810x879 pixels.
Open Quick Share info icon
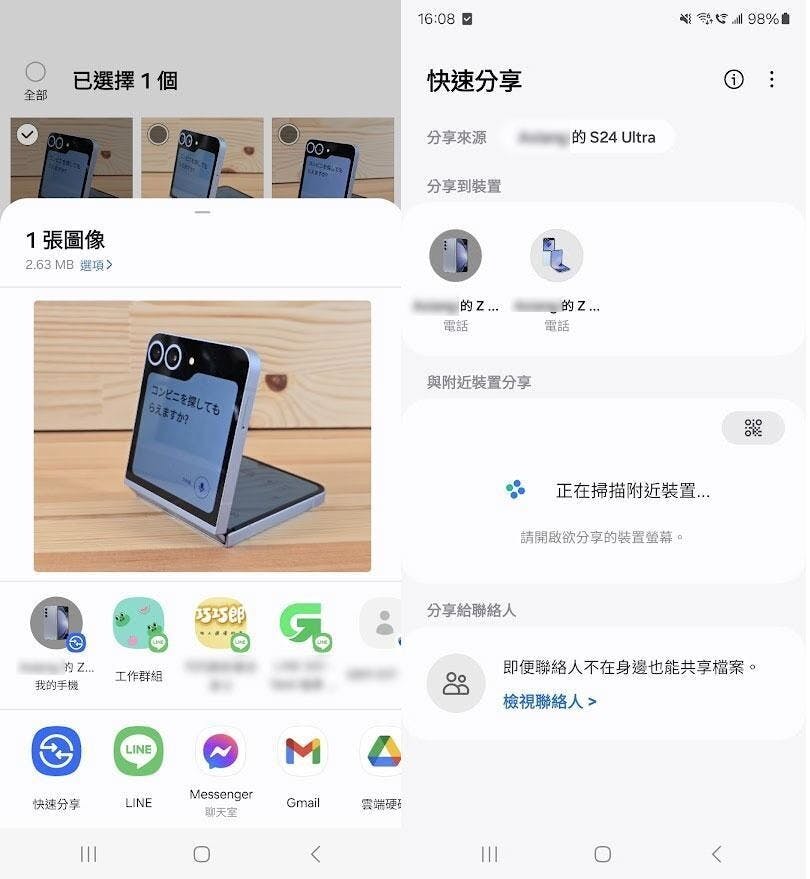[734, 80]
